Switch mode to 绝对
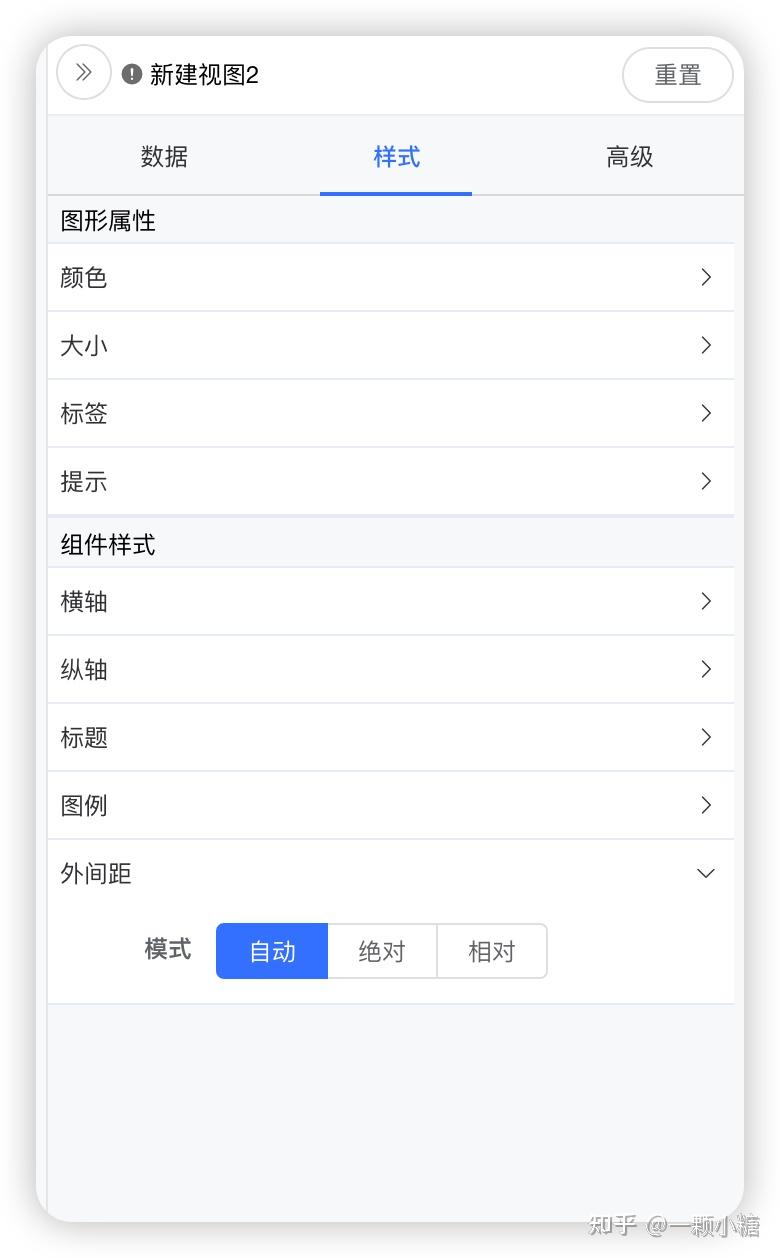 click(x=381, y=951)
